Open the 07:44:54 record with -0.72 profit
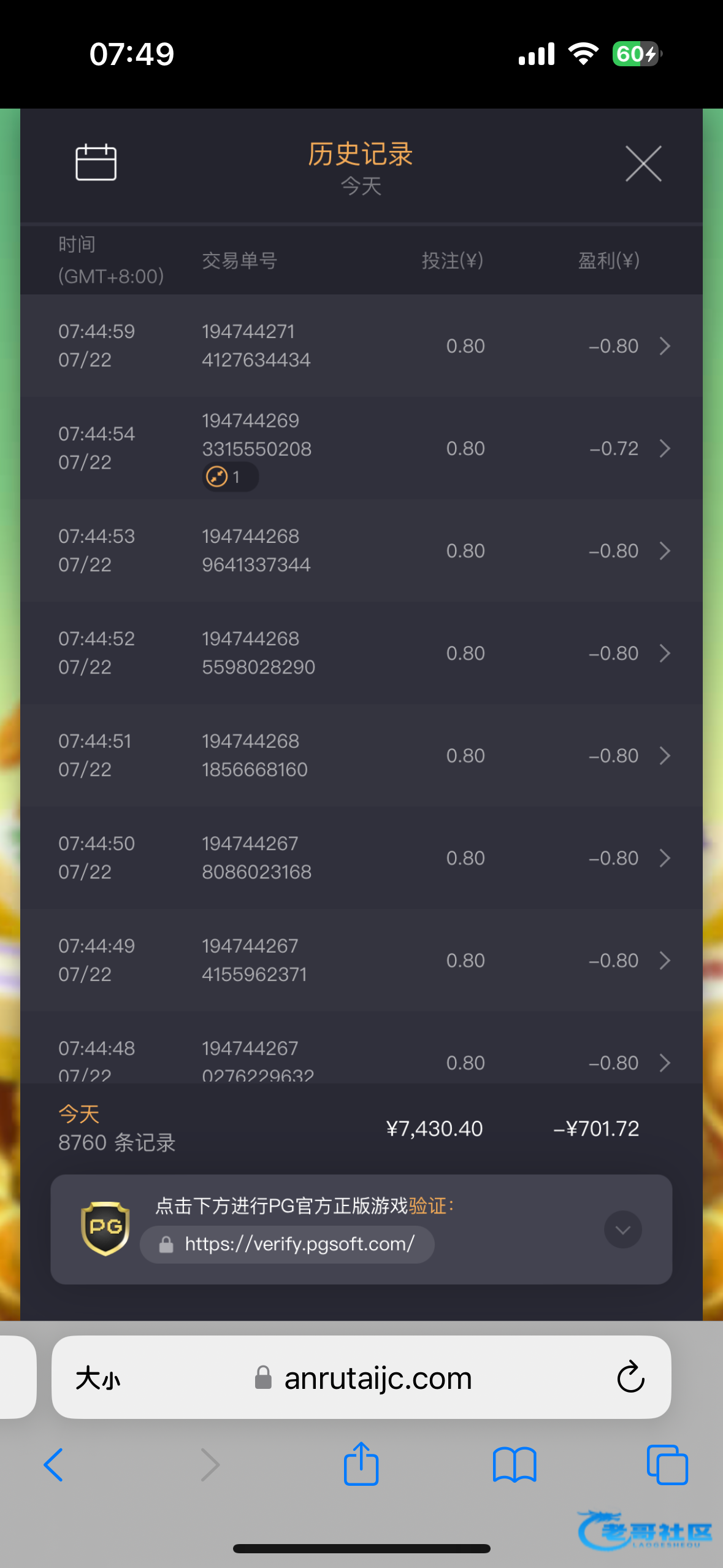The image size is (723, 1568). [361, 448]
